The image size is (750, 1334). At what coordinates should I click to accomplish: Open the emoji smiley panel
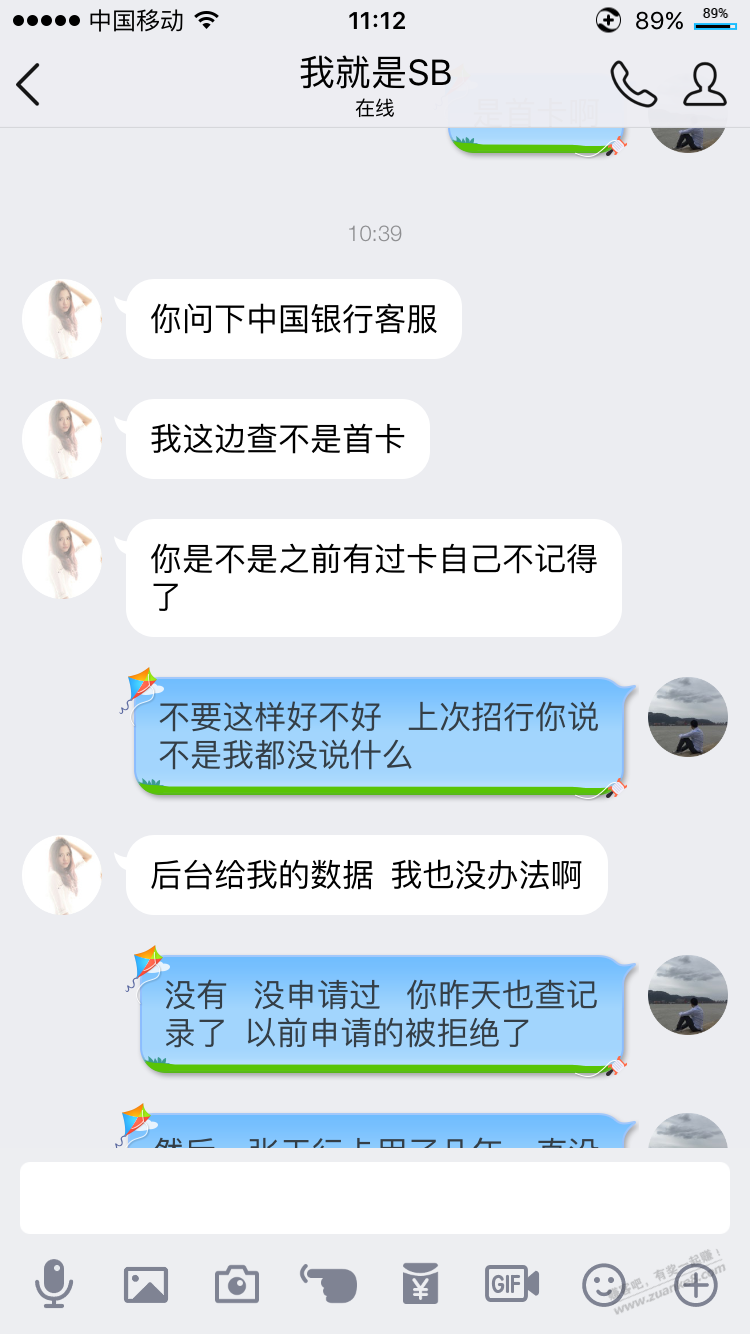(603, 1284)
